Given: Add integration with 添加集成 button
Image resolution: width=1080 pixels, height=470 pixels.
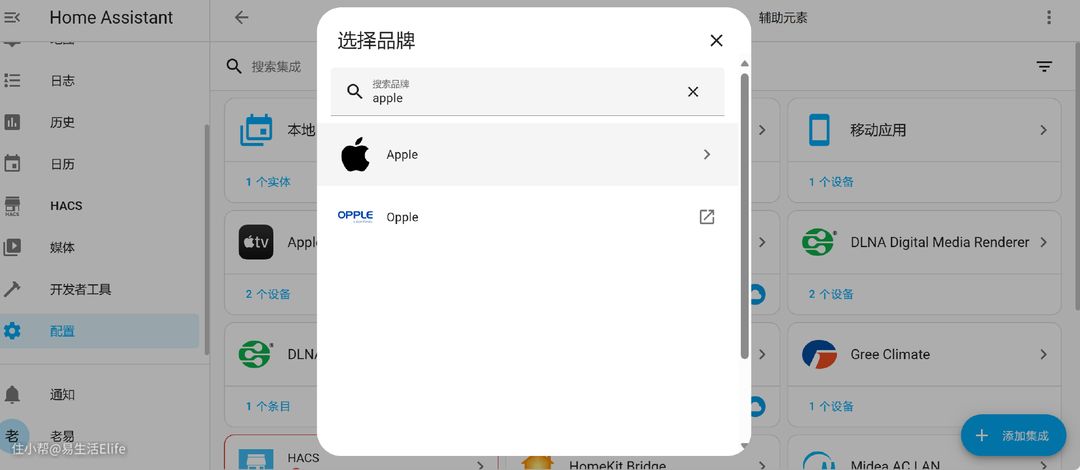Looking at the screenshot, I should tap(1014, 436).
